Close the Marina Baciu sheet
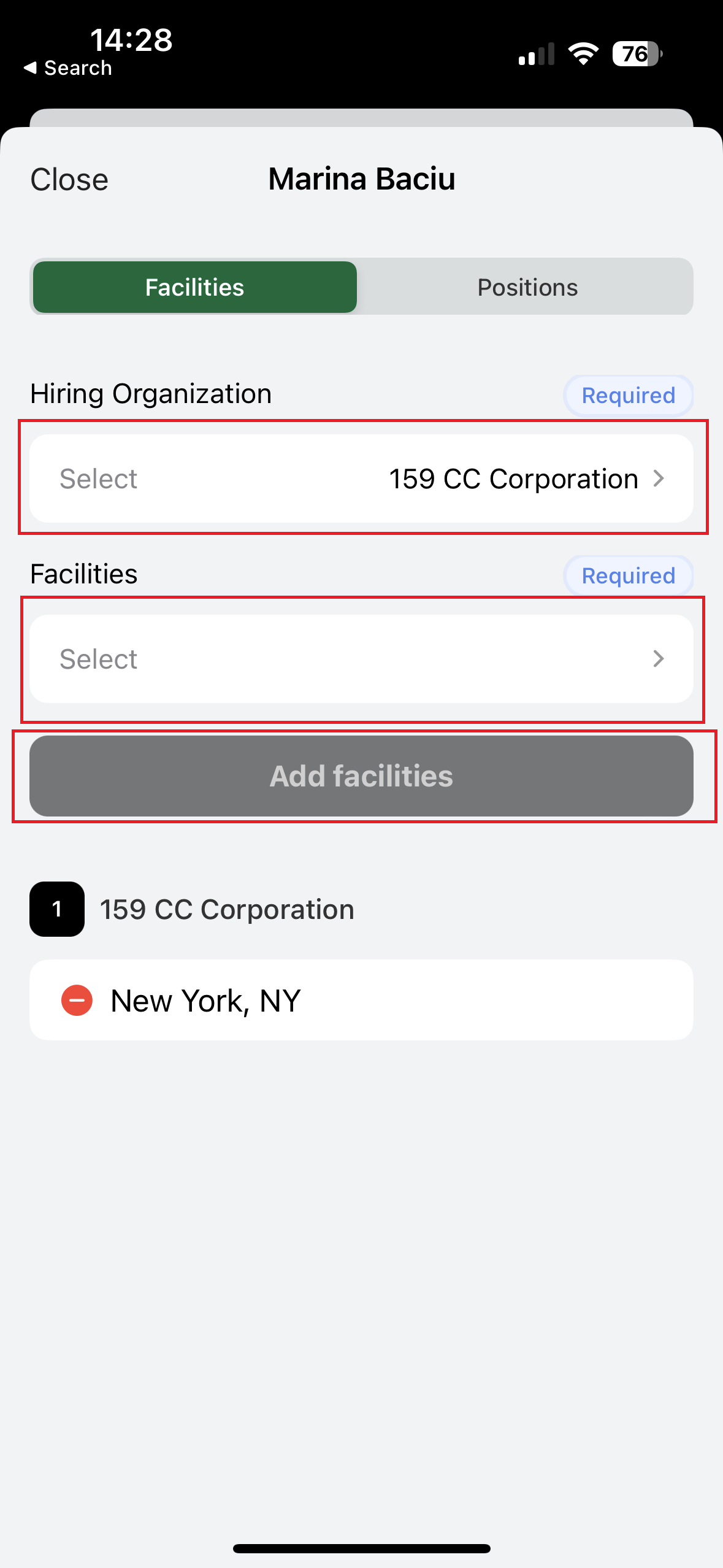Image resolution: width=723 pixels, height=1568 pixels. (69, 180)
